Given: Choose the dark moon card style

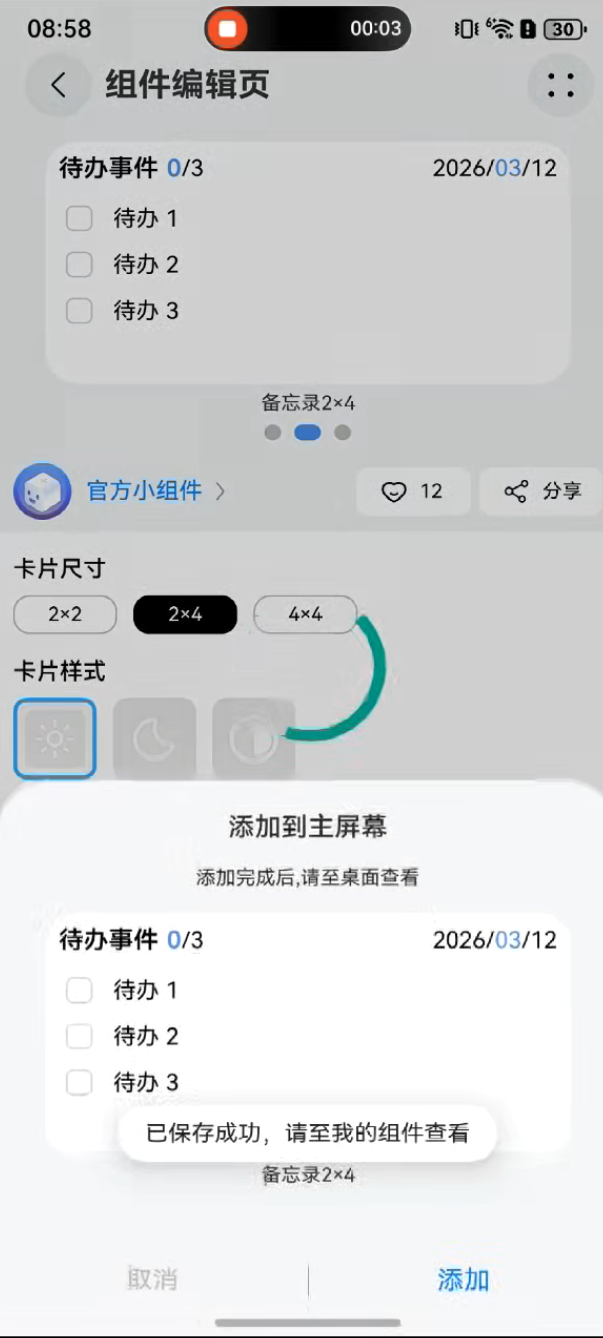Looking at the screenshot, I should 154,739.
